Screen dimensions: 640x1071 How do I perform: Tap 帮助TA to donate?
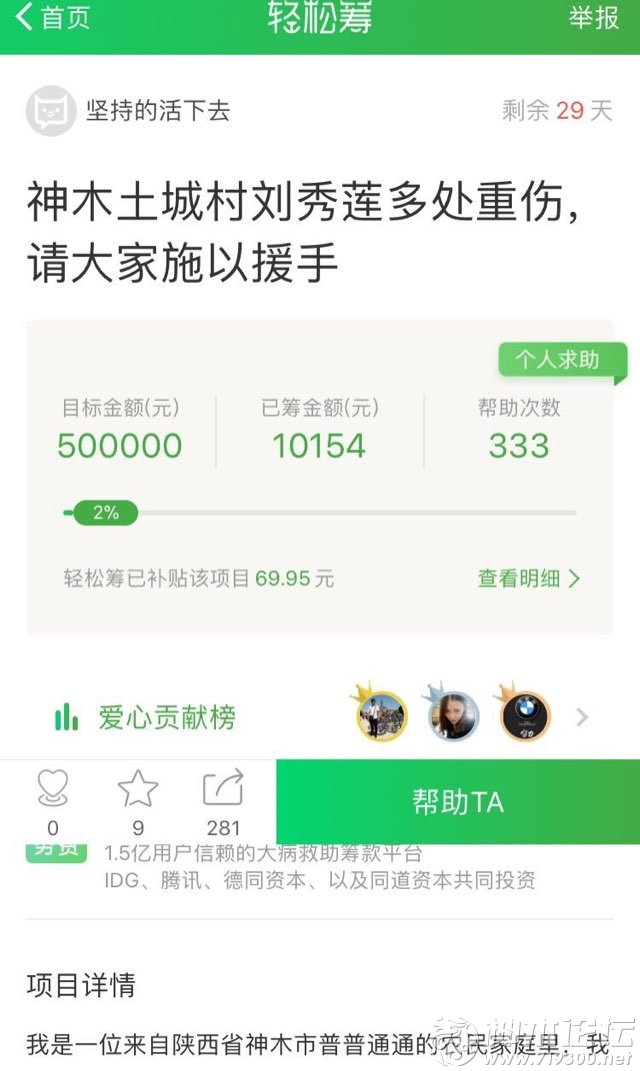click(457, 801)
